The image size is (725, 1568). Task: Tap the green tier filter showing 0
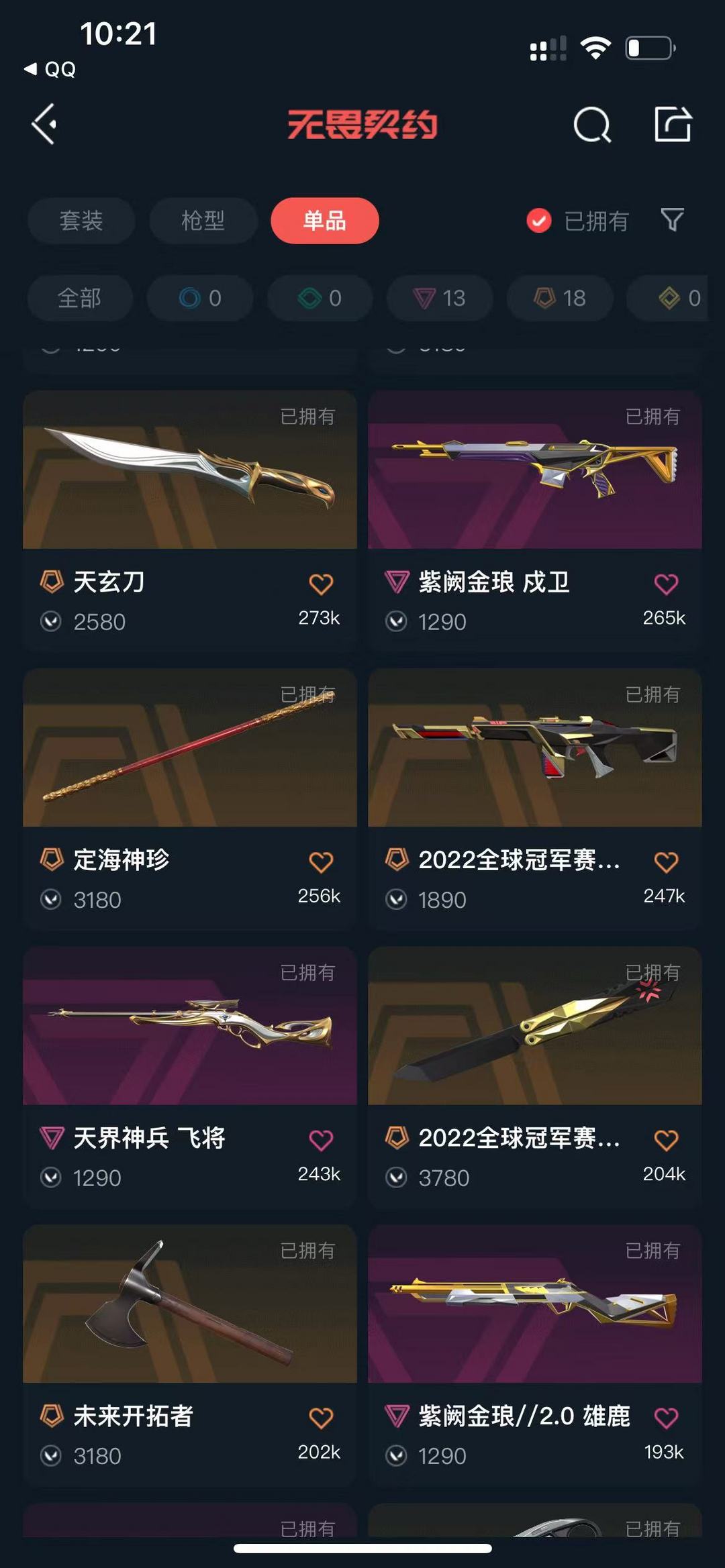(x=319, y=299)
